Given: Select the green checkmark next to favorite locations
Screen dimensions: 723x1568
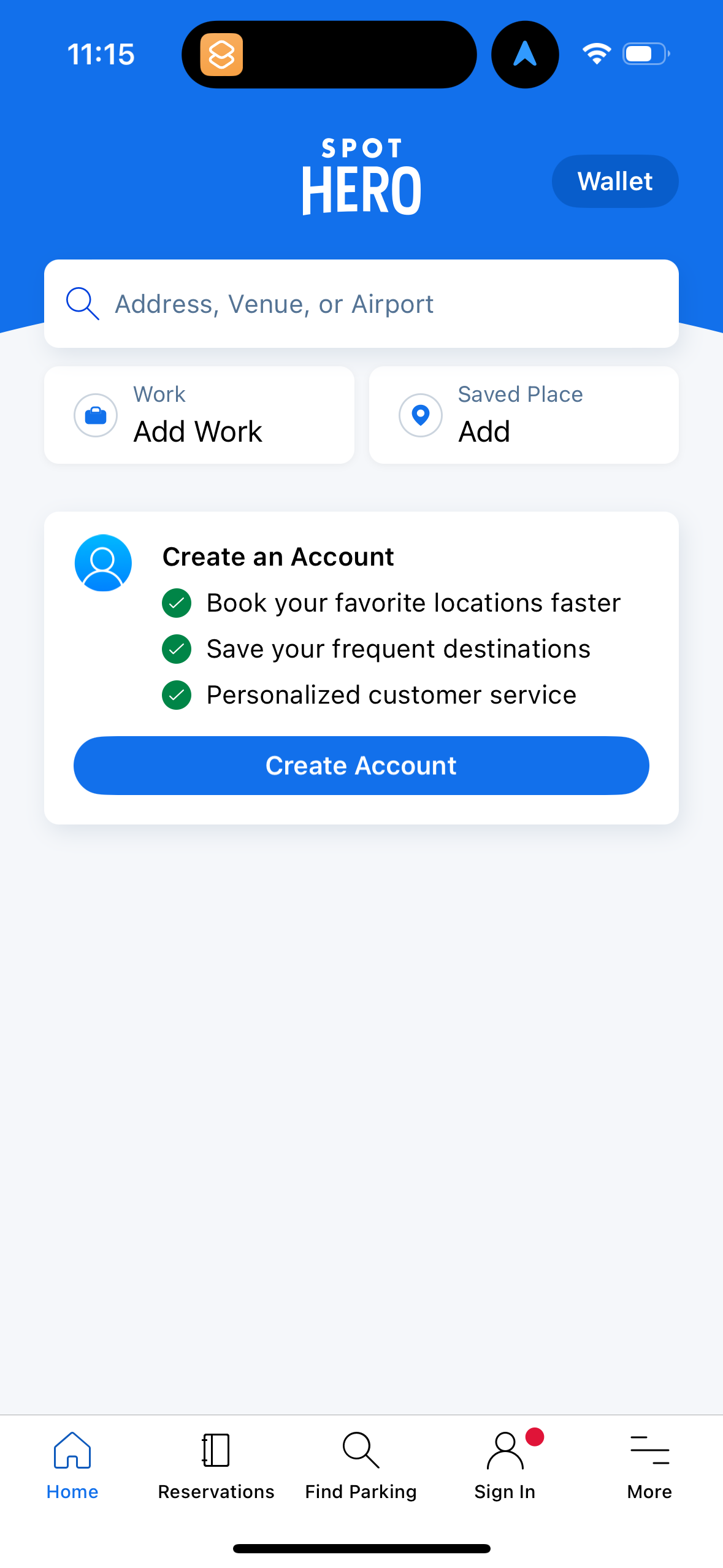Looking at the screenshot, I should [x=177, y=603].
